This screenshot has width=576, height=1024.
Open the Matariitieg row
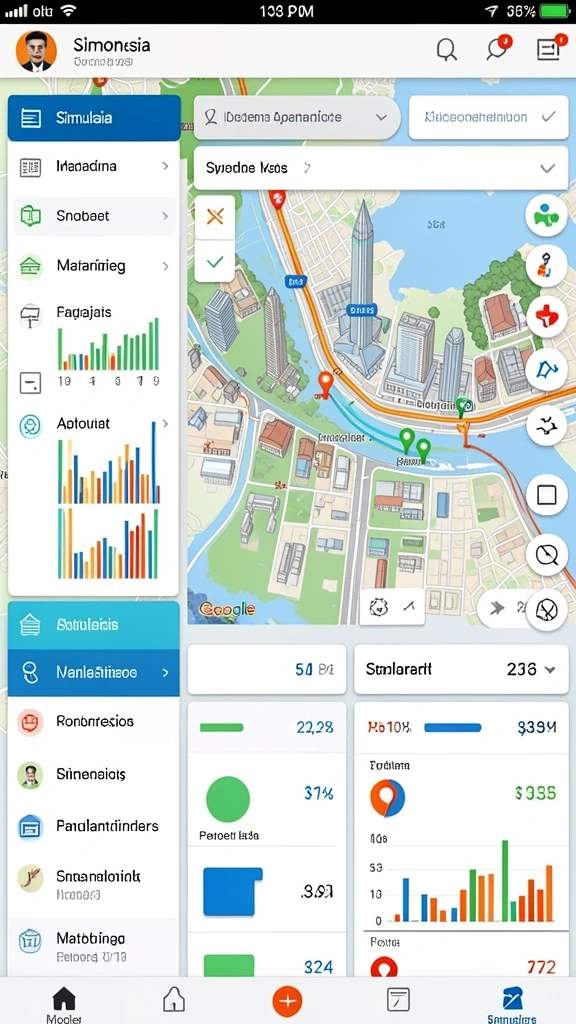click(x=93, y=266)
